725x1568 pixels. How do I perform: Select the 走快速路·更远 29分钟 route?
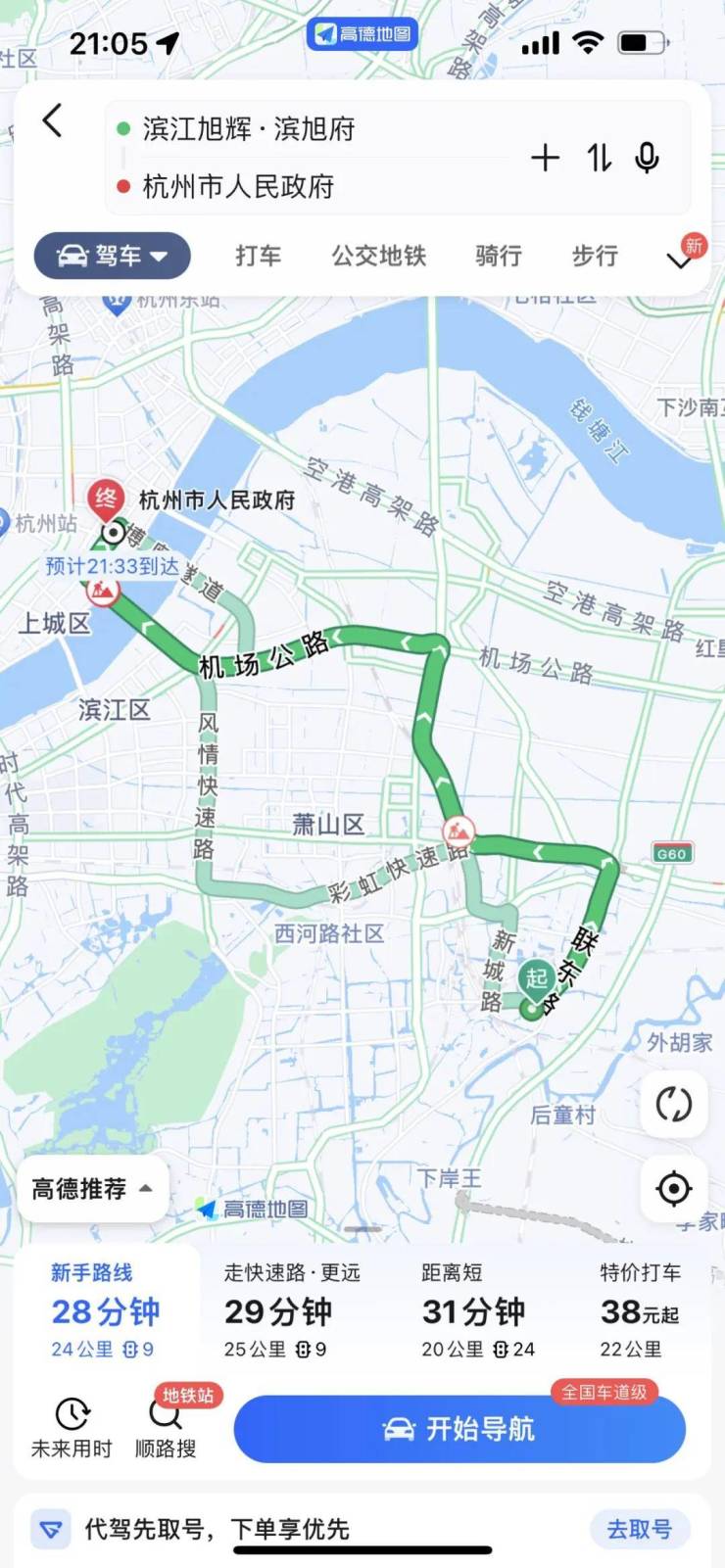point(291,1310)
